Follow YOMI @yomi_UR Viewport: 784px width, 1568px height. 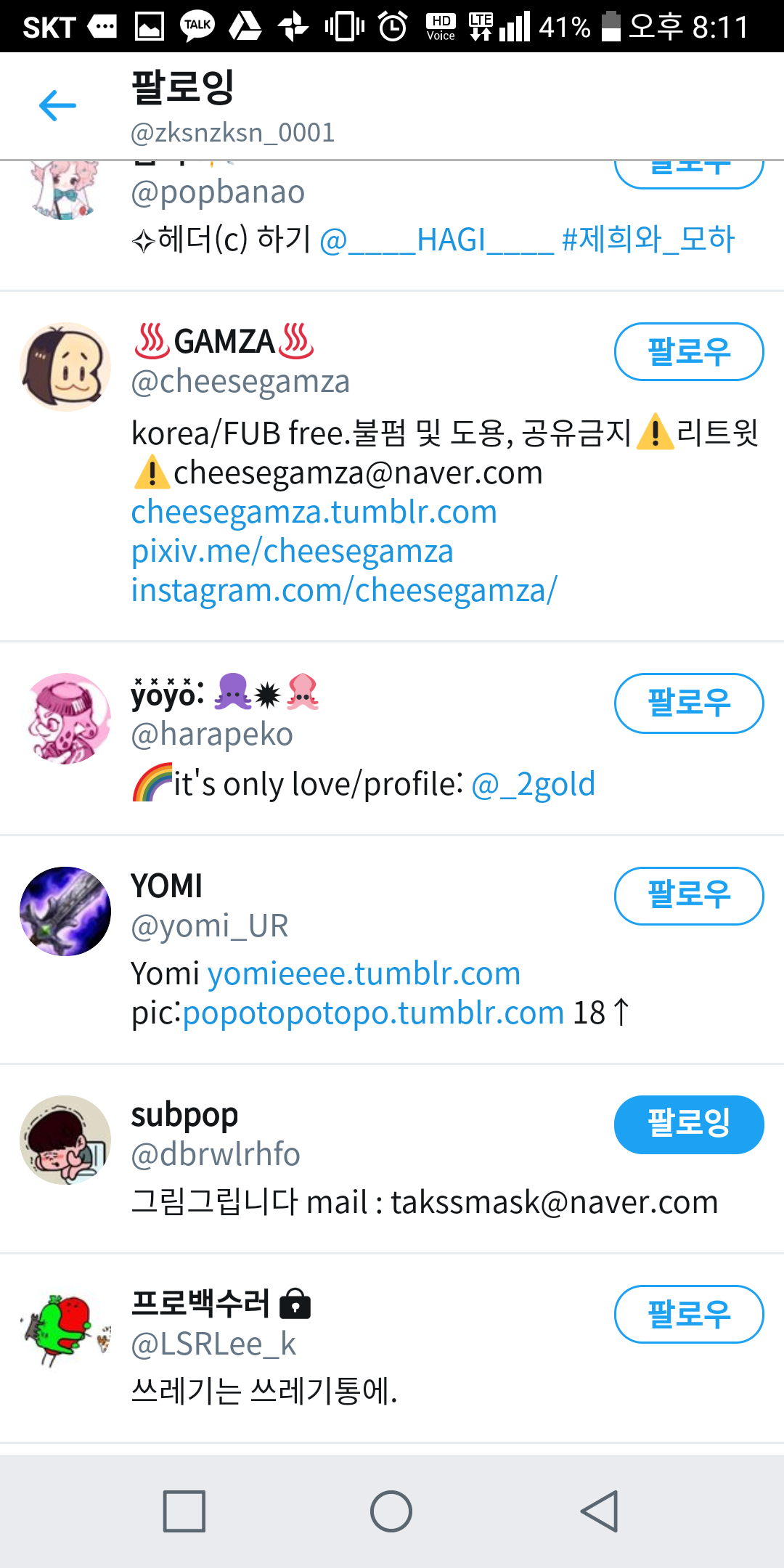coord(688,896)
